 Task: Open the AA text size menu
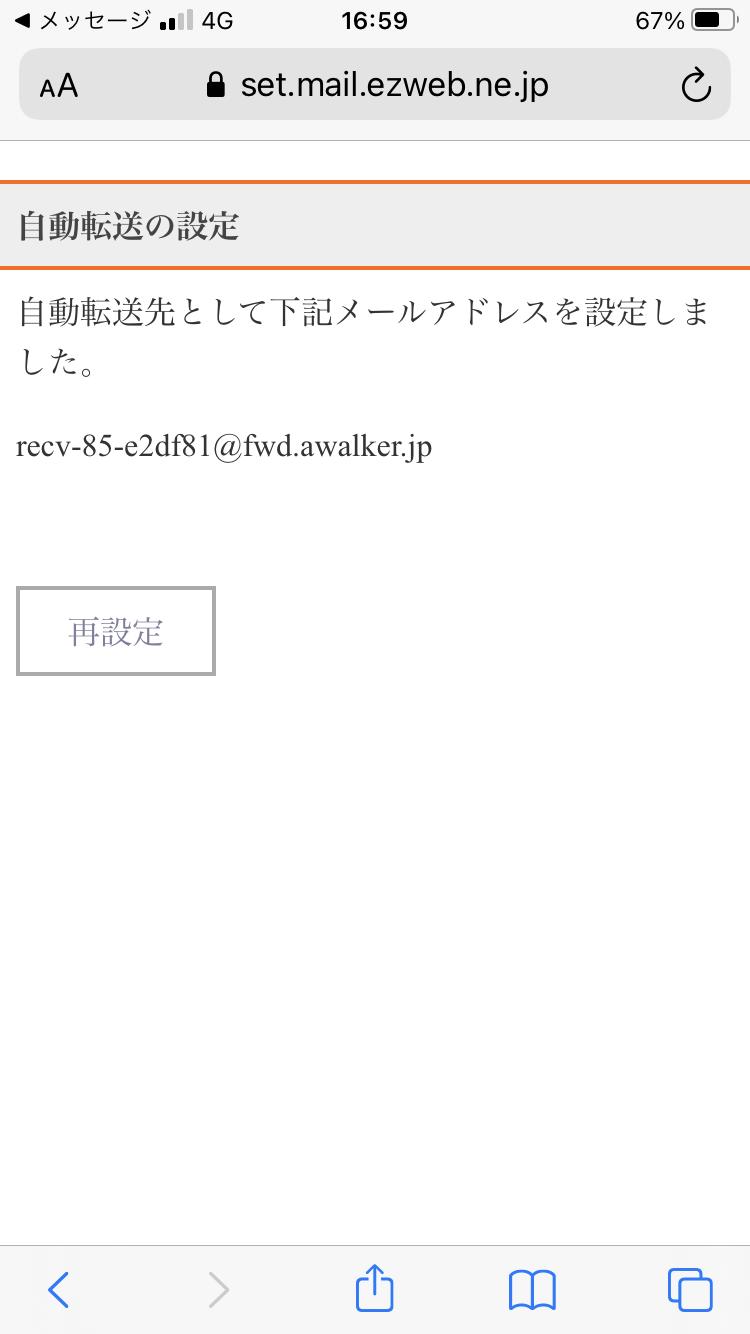click(x=59, y=86)
